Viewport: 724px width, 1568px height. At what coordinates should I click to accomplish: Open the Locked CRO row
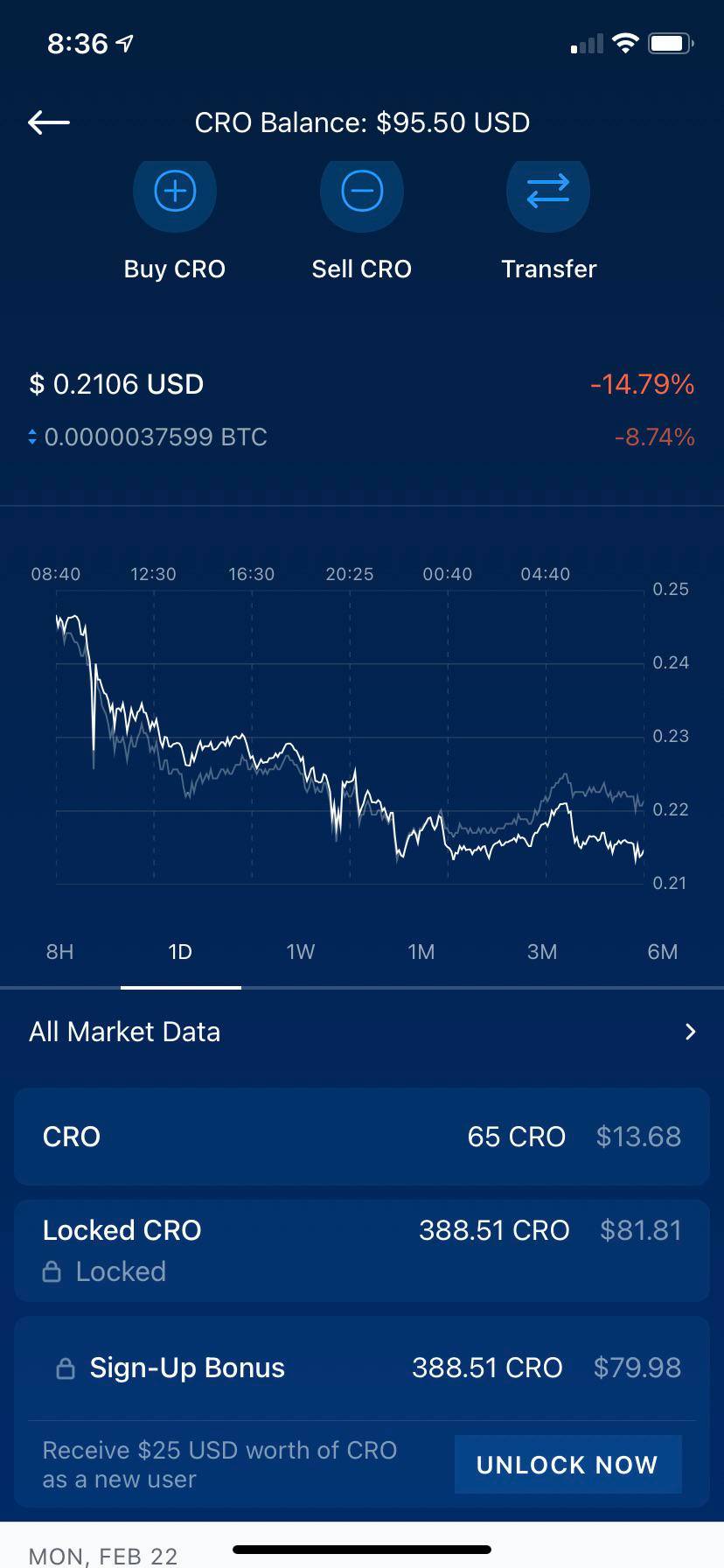362,1249
